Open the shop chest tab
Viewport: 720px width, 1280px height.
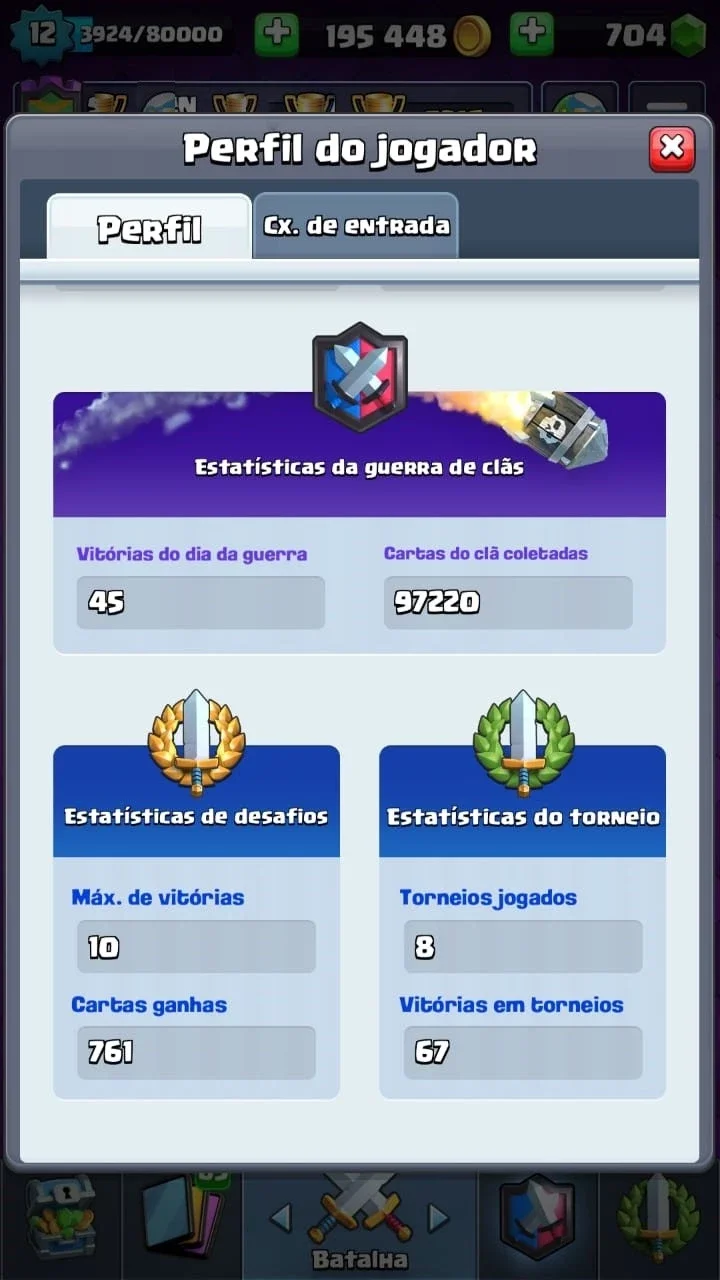coord(61,1220)
